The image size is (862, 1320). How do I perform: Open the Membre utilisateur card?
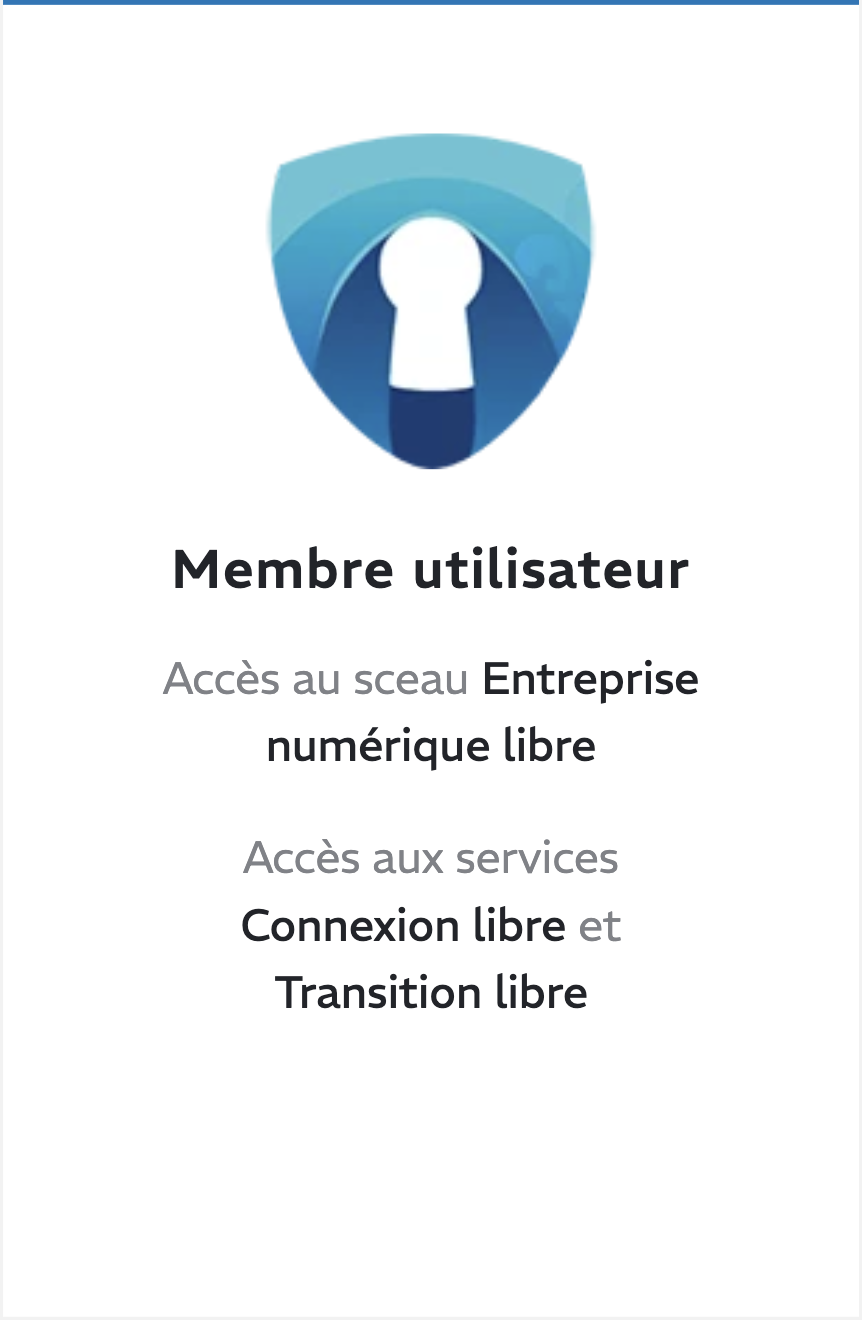430,570
